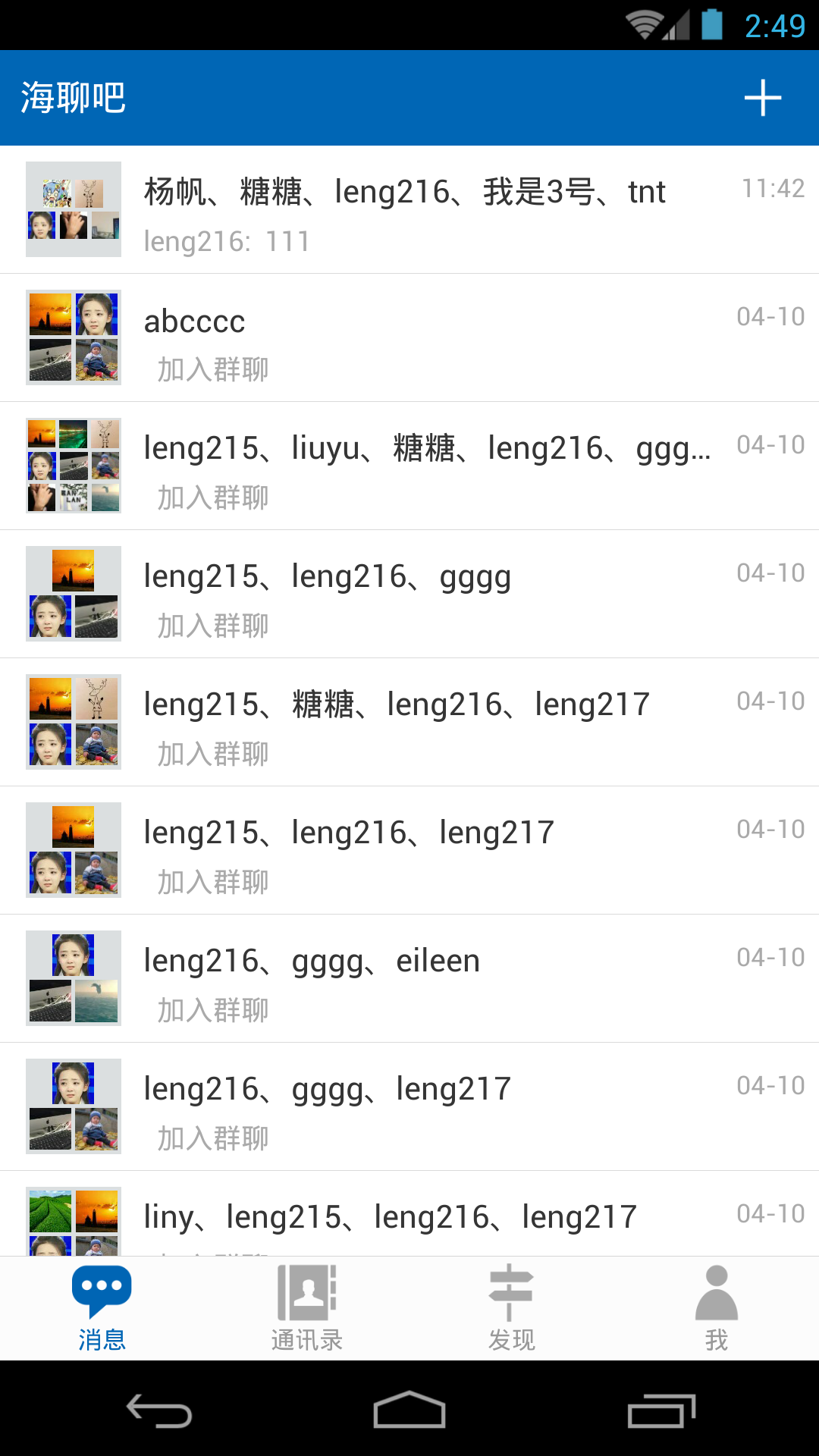The image size is (819, 1456).
Task: Open chat leng215、糖糖、leng216、leng217
Action: tap(409, 722)
